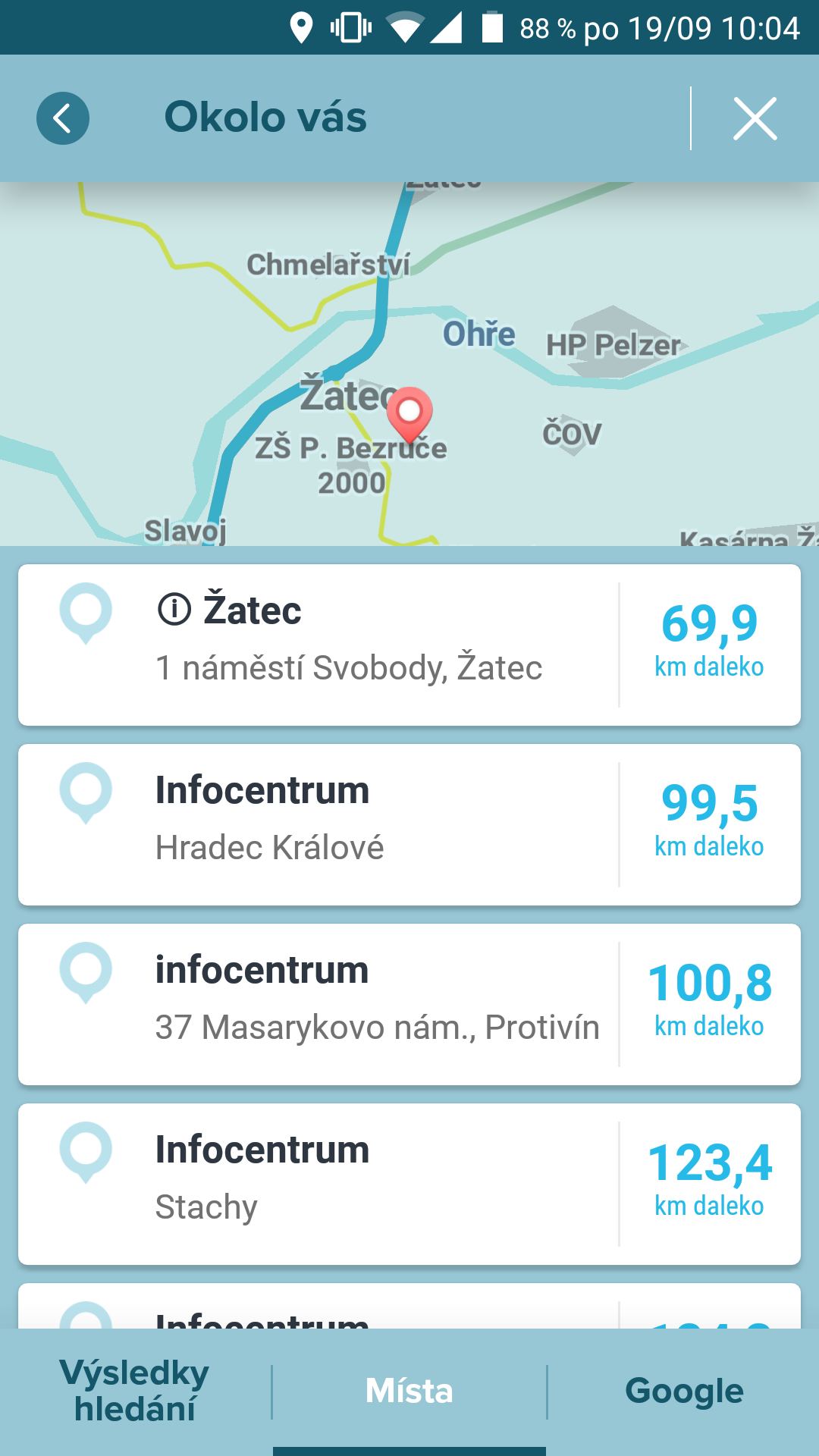Select infocentrum at Masarykovo nám., Protivín
The width and height of the screenshot is (819, 1456).
point(349,1004)
